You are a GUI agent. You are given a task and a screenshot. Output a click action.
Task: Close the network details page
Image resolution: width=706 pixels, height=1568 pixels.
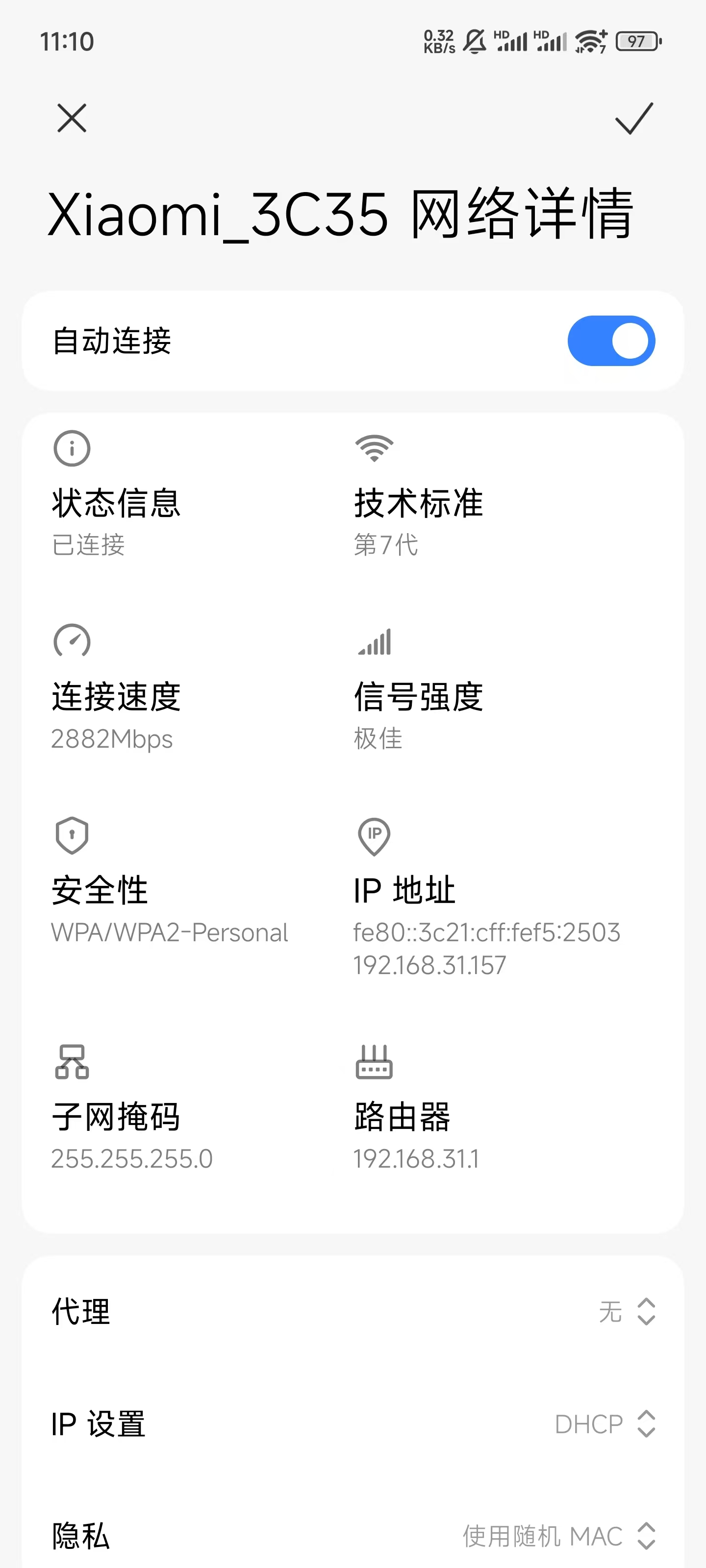click(x=72, y=118)
